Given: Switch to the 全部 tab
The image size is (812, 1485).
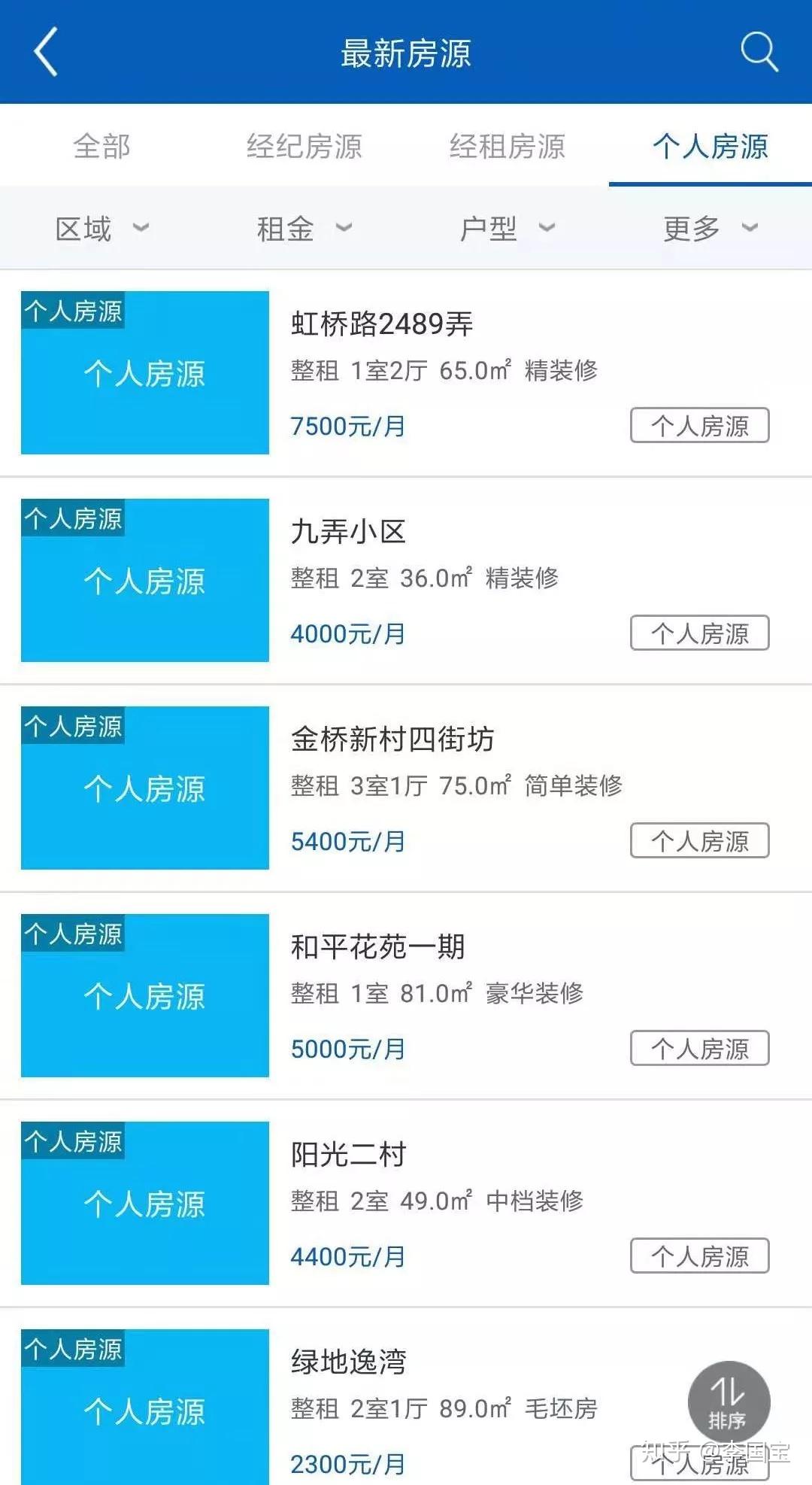Looking at the screenshot, I should pyautogui.click(x=101, y=146).
